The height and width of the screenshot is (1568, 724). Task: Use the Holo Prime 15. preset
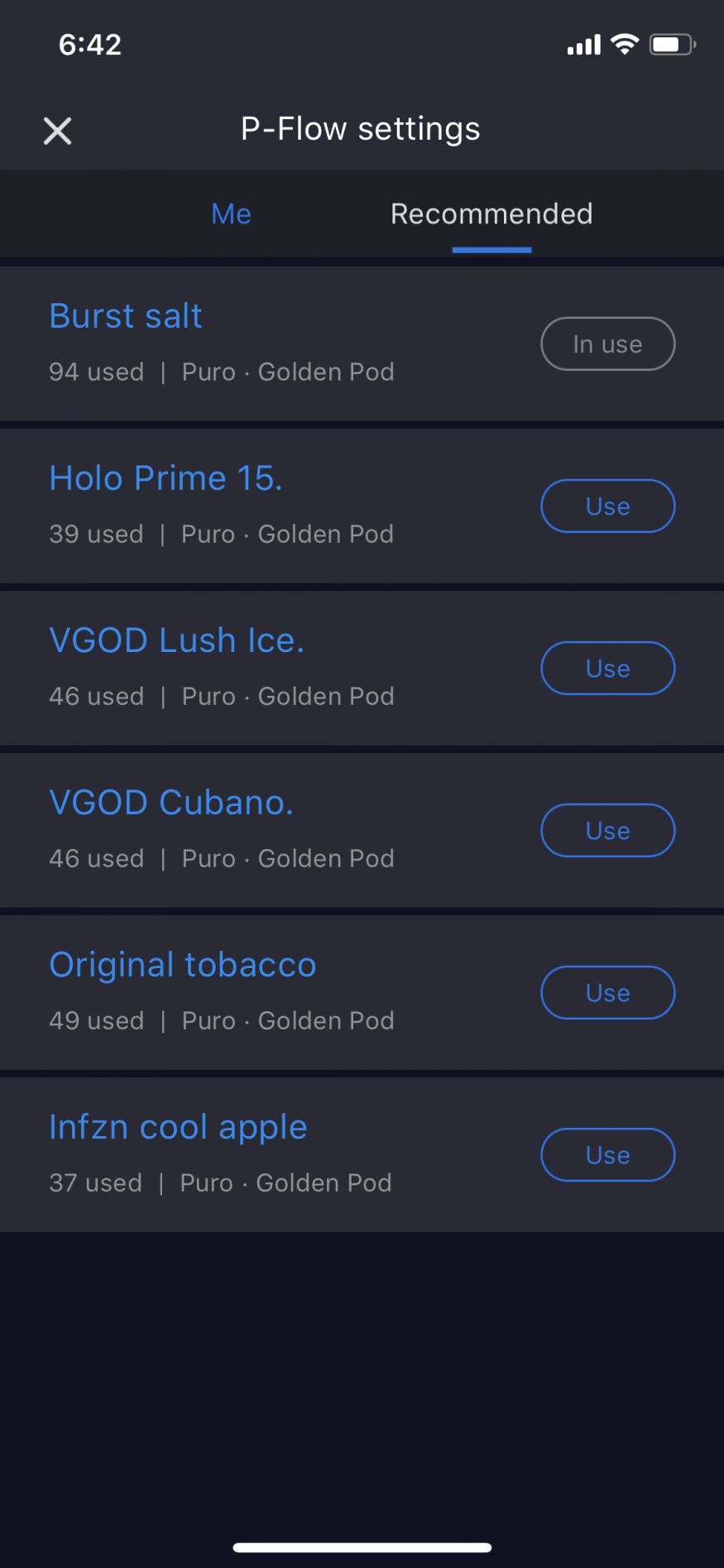(x=607, y=506)
